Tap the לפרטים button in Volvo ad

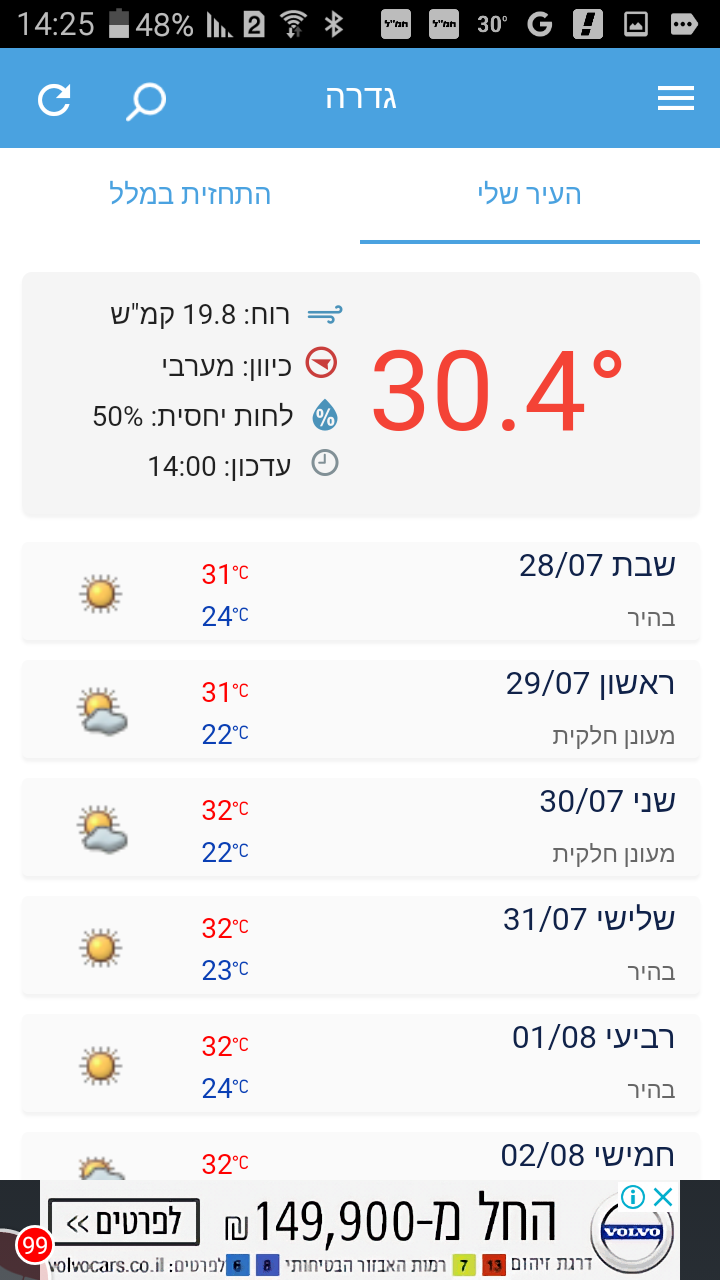tap(123, 1222)
